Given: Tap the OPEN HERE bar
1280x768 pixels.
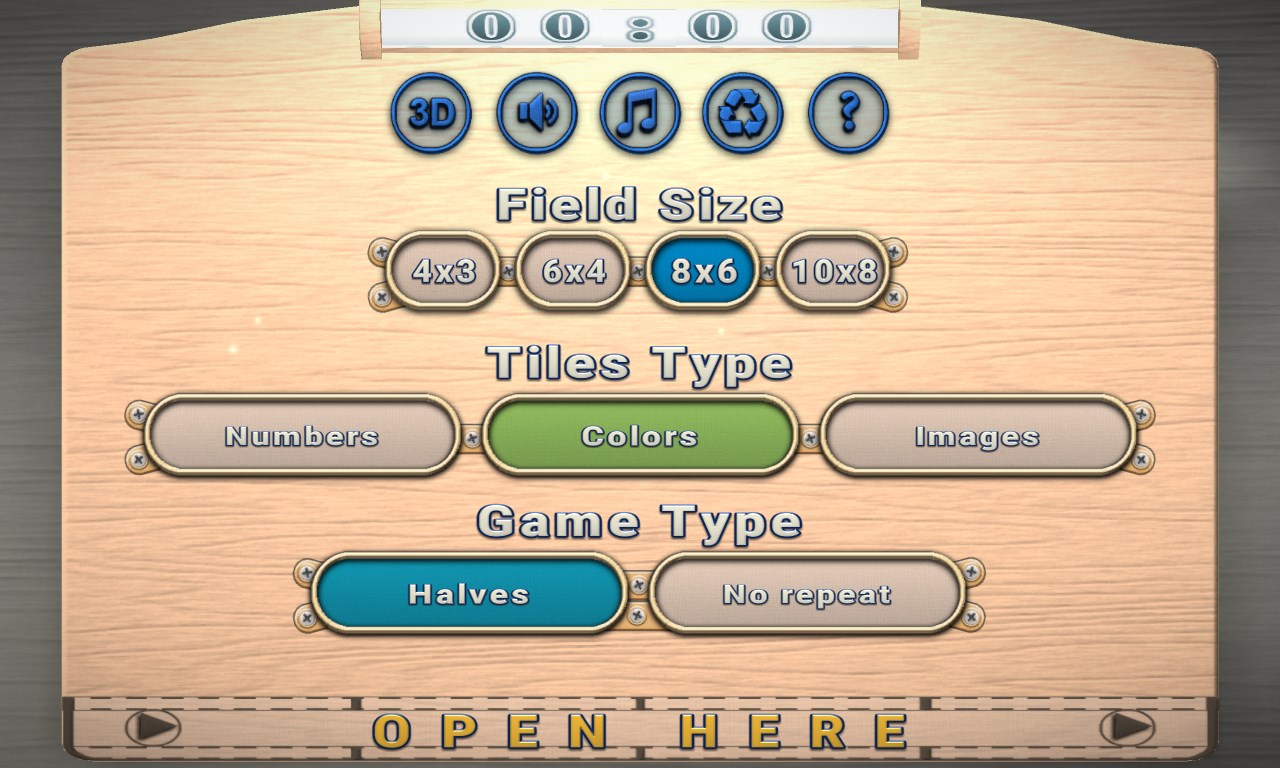Looking at the screenshot, I should click(x=640, y=731).
